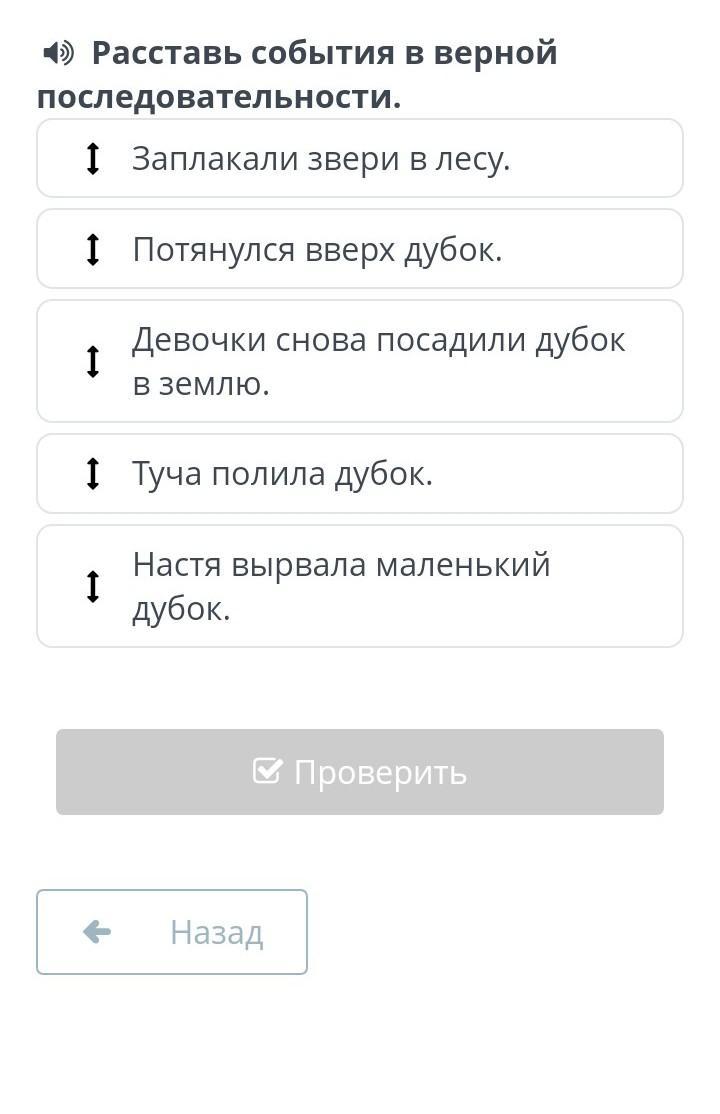Select the «Девочки снова посадили дубок» item
This screenshot has width=720, height=1114.
(360, 361)
